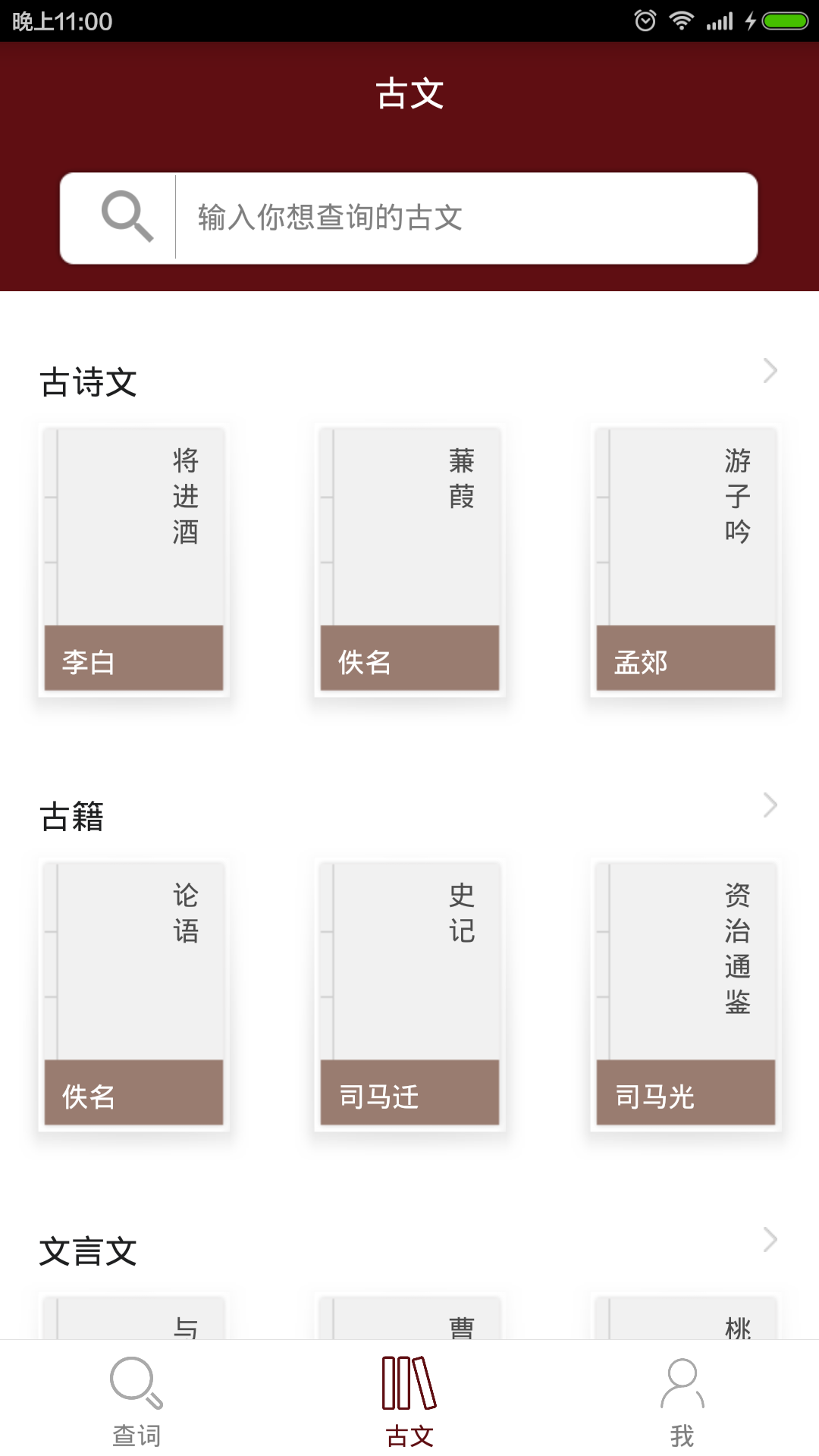
Task: Expand the 文言文 section arrow
Action: click(x=770, y=1240)
